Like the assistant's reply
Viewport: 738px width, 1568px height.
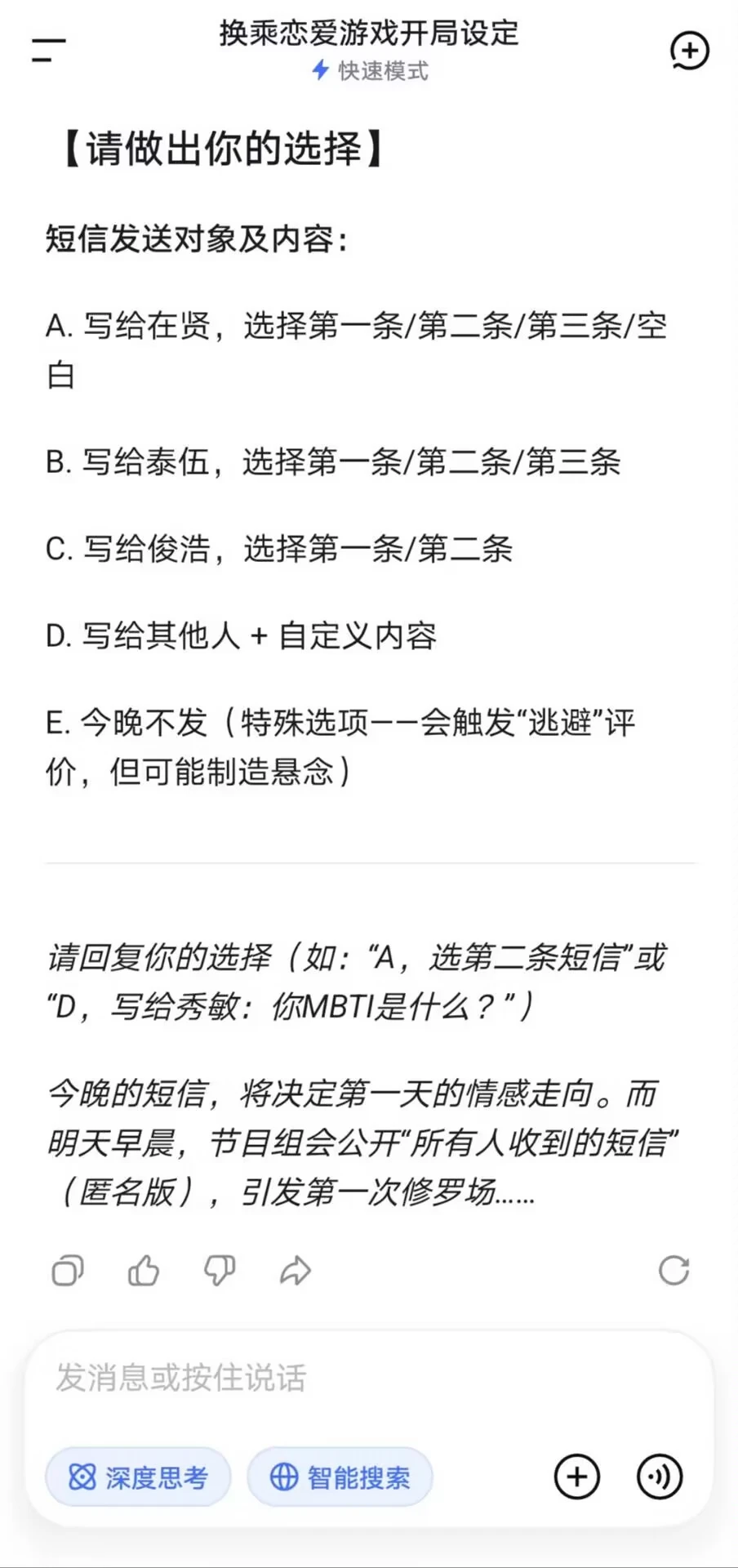coord(144,1270)
